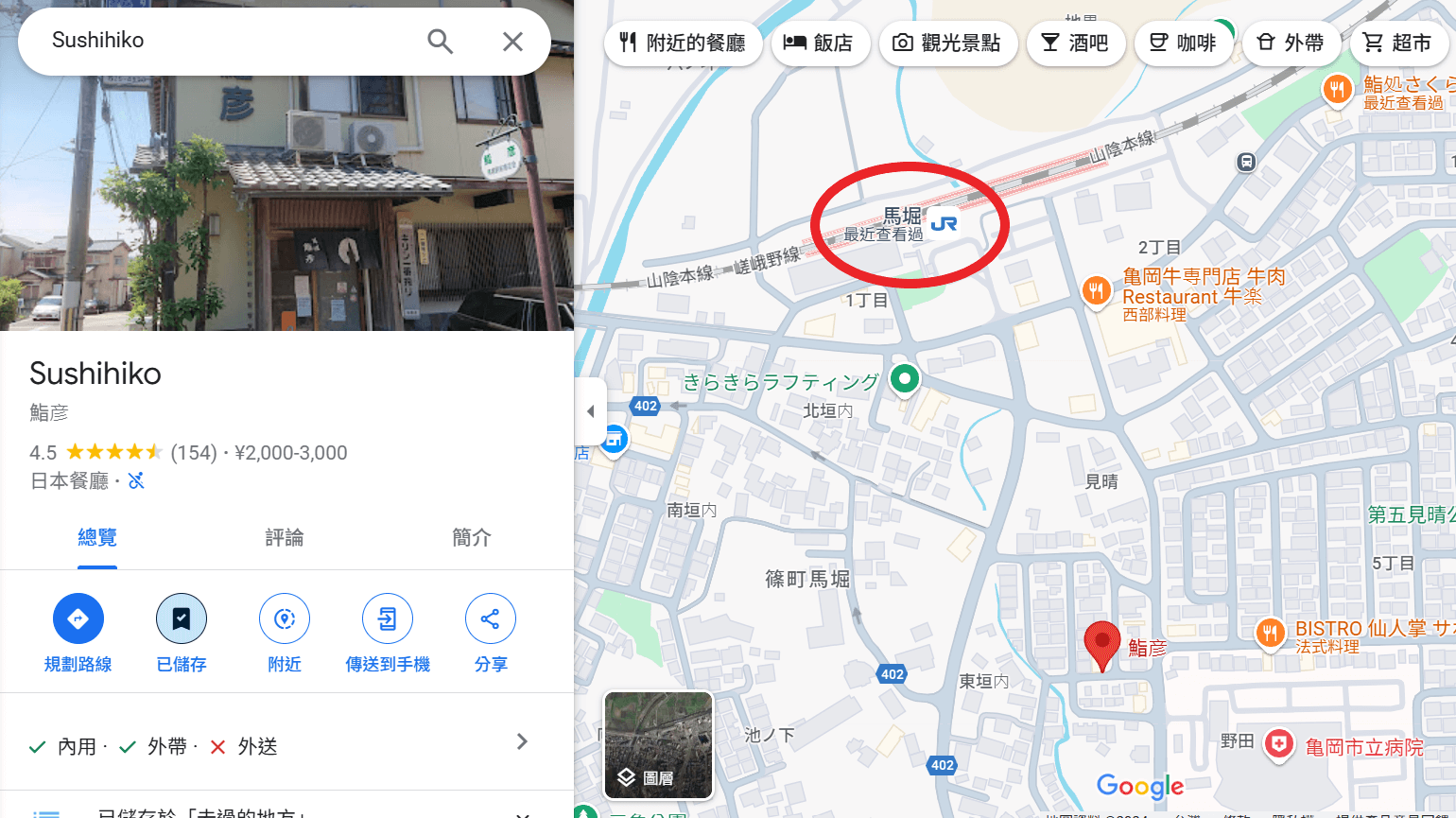Select the 附近的餐廳 chip
This screenshot has width=1456, height=818.
pos(683,43)
